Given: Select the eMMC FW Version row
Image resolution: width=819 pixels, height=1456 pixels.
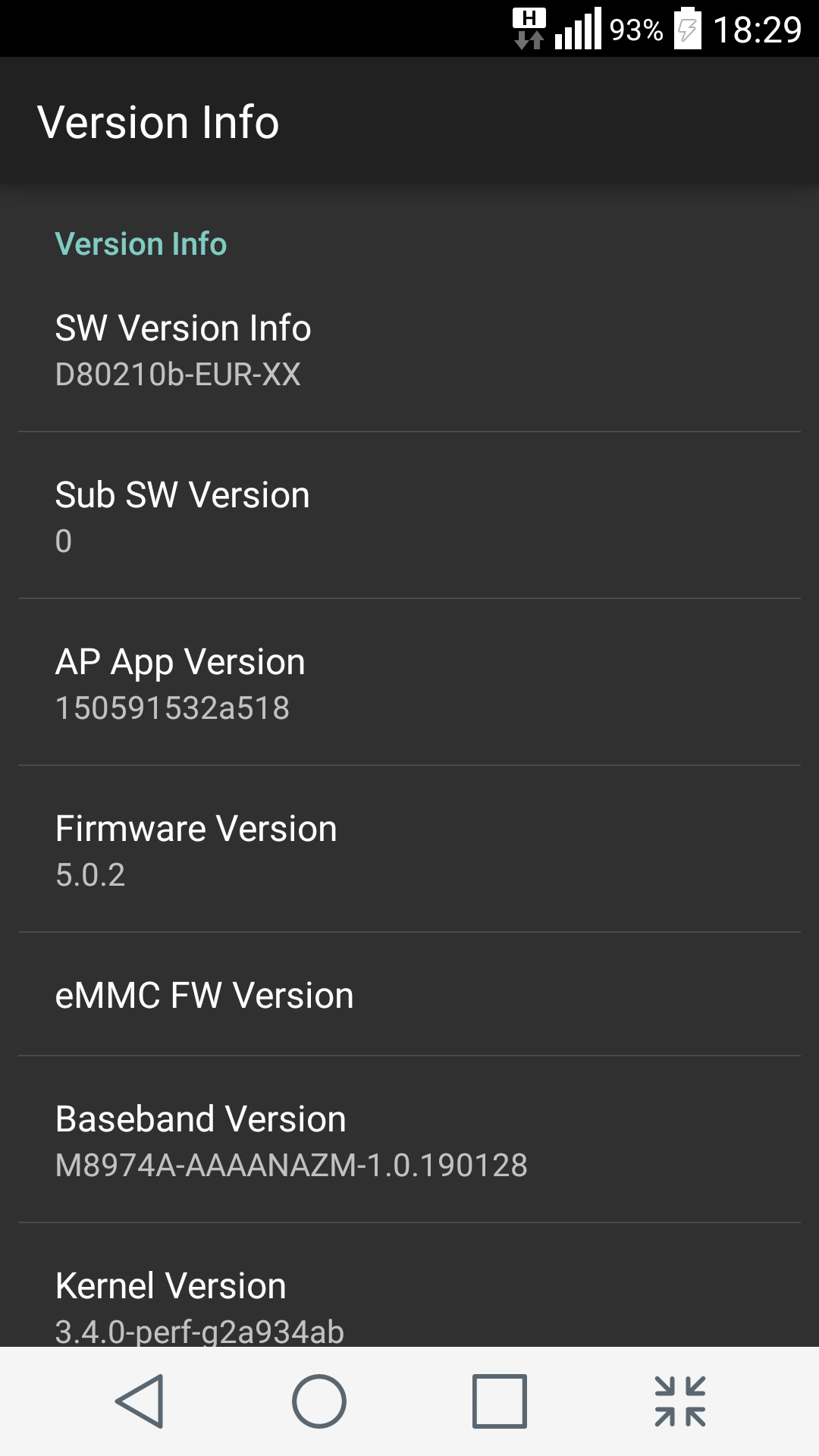Looking at the screenshot, I should tap(409, 995).
